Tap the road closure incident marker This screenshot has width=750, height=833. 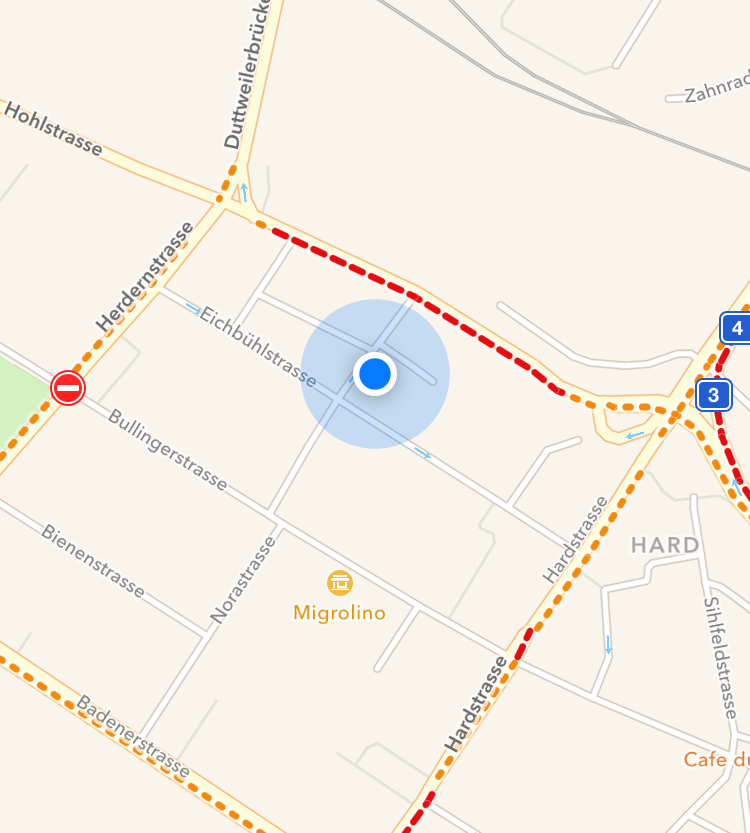[x=68, y=387]
